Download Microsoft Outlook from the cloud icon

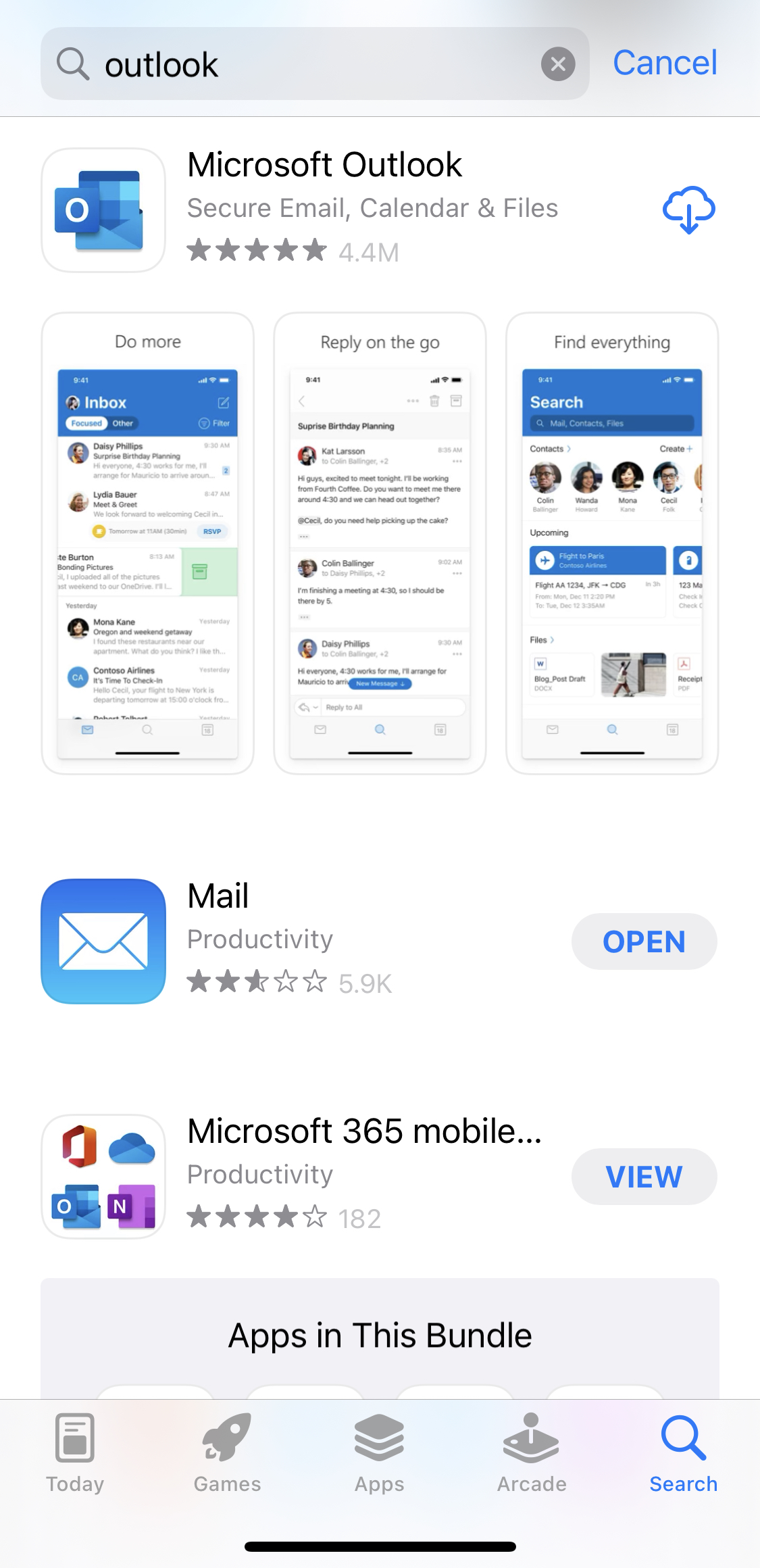coord(688,210)
